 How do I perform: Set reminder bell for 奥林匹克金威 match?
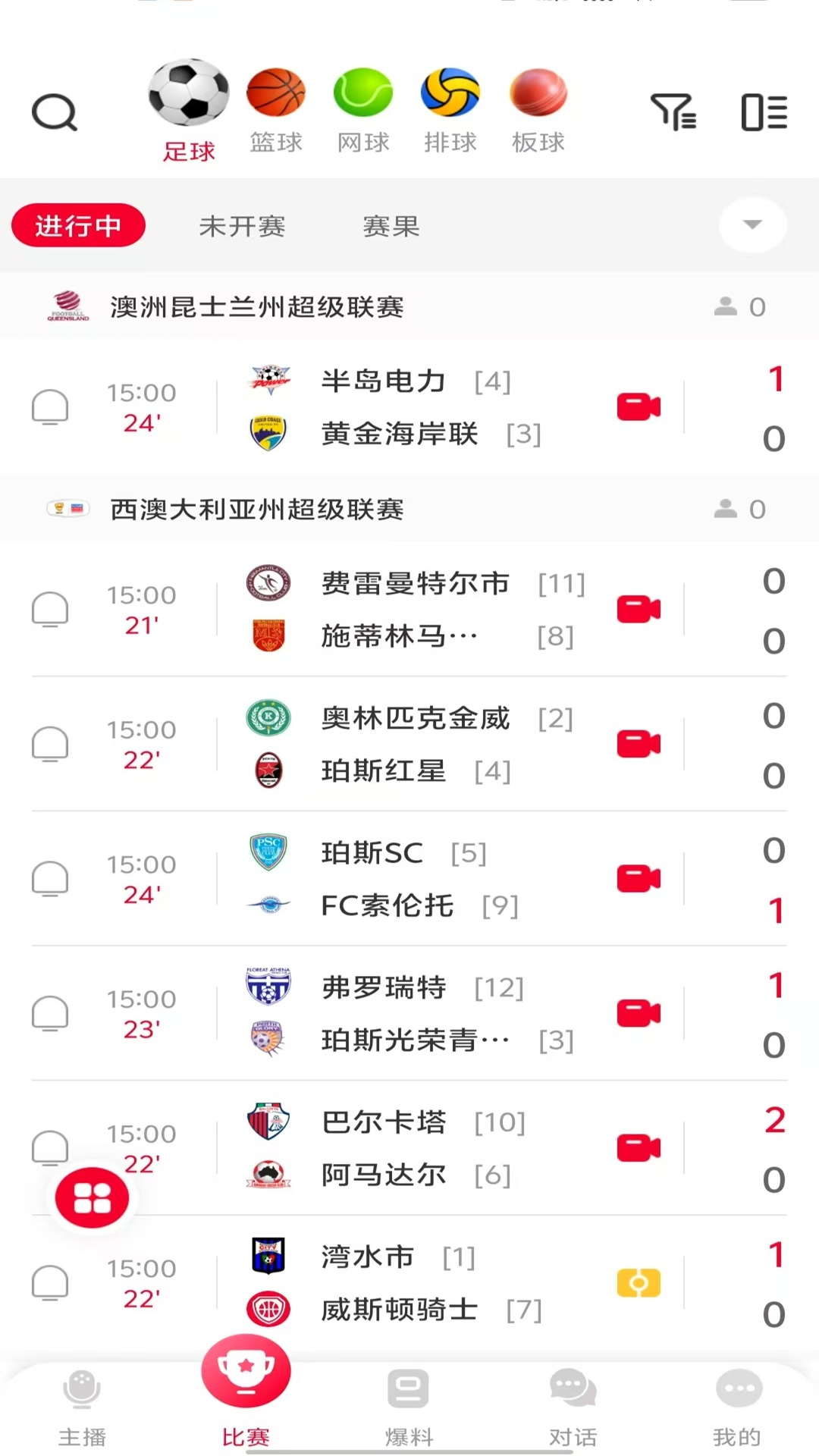click(x=50, y=744)
